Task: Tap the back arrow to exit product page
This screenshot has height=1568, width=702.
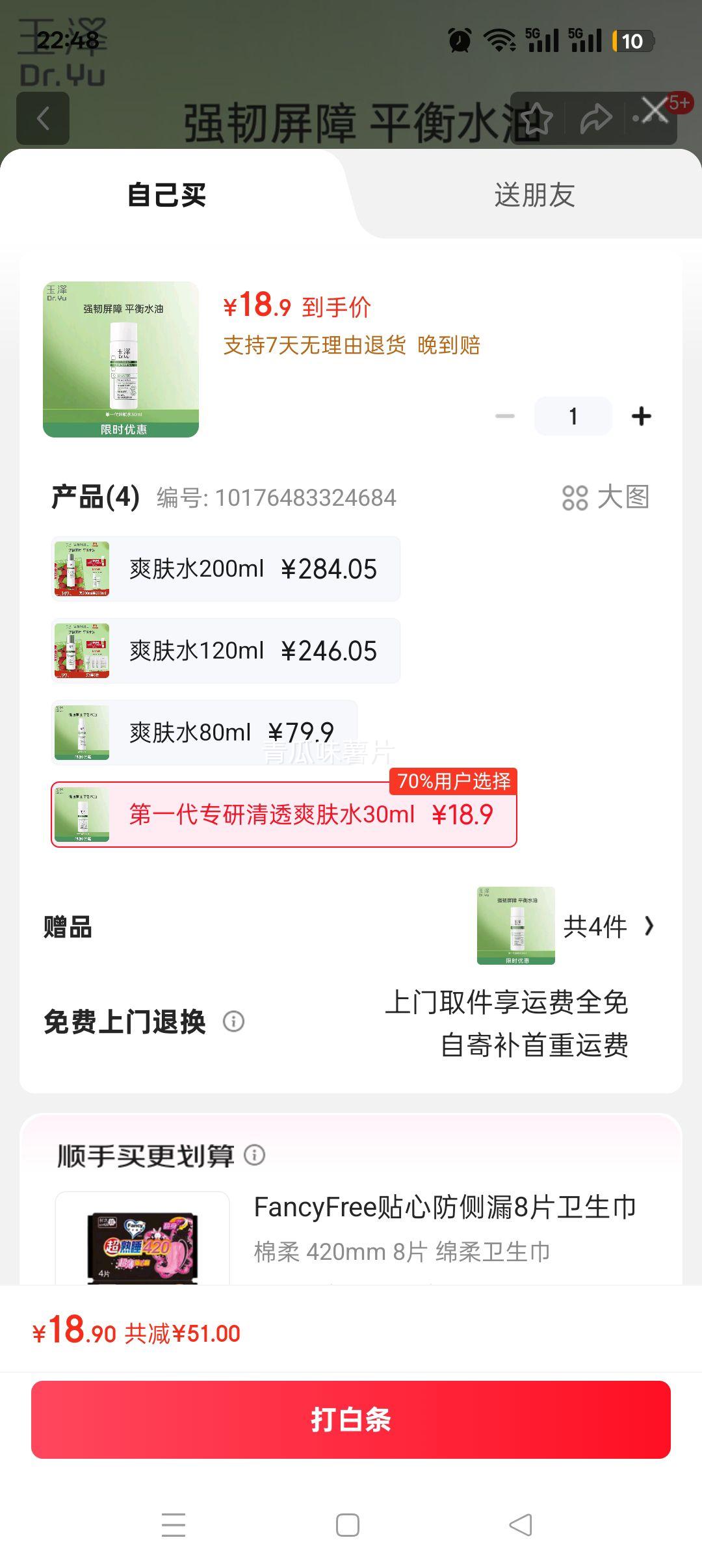Action: tap(43, 119)
